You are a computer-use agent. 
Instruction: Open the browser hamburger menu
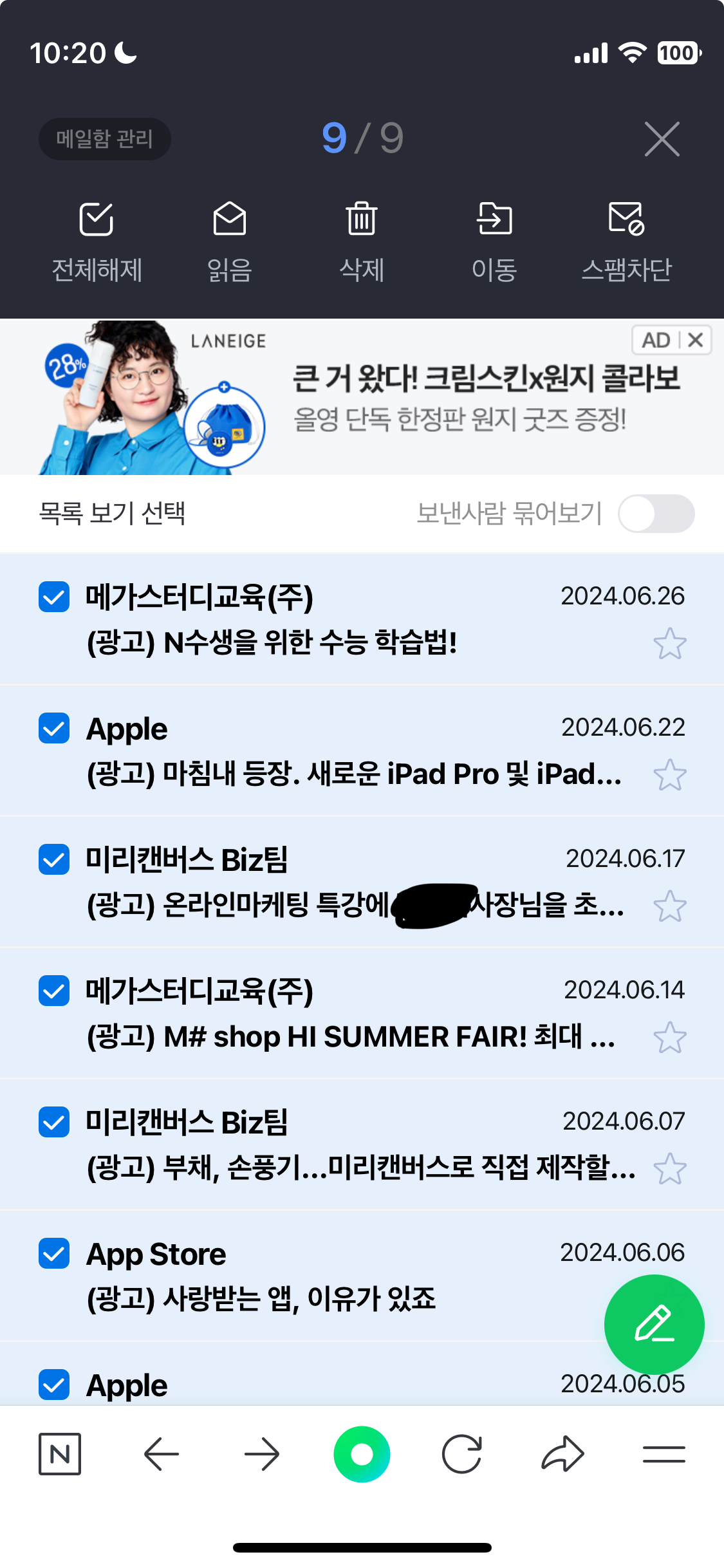664,1454
